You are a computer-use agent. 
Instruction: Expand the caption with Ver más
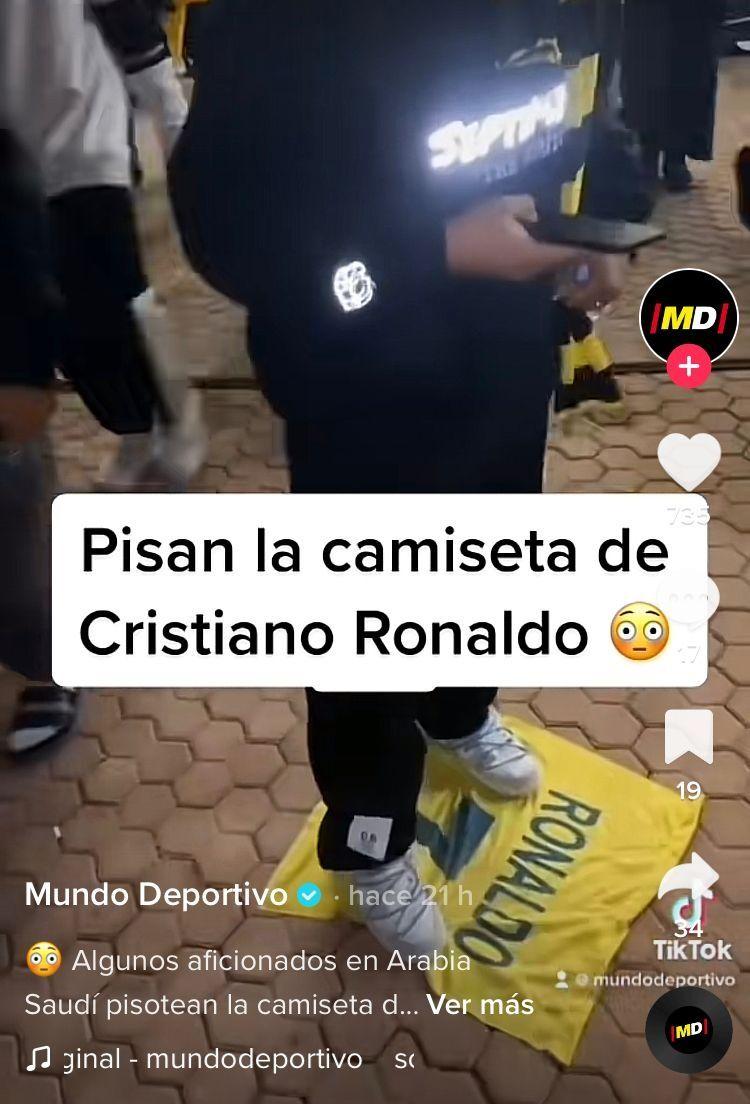coord(480,1003)
